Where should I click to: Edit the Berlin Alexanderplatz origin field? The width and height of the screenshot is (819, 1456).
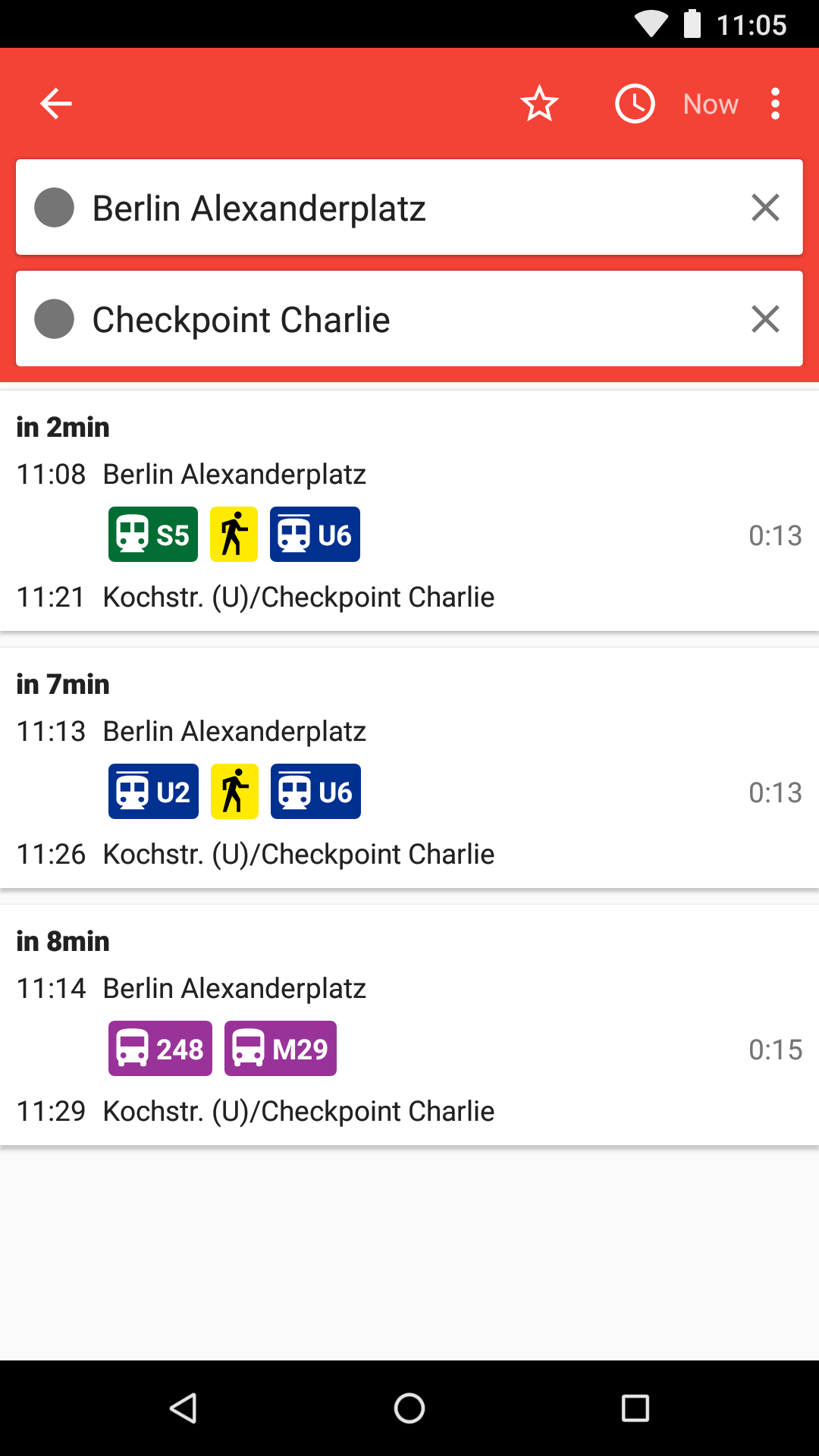379,208
